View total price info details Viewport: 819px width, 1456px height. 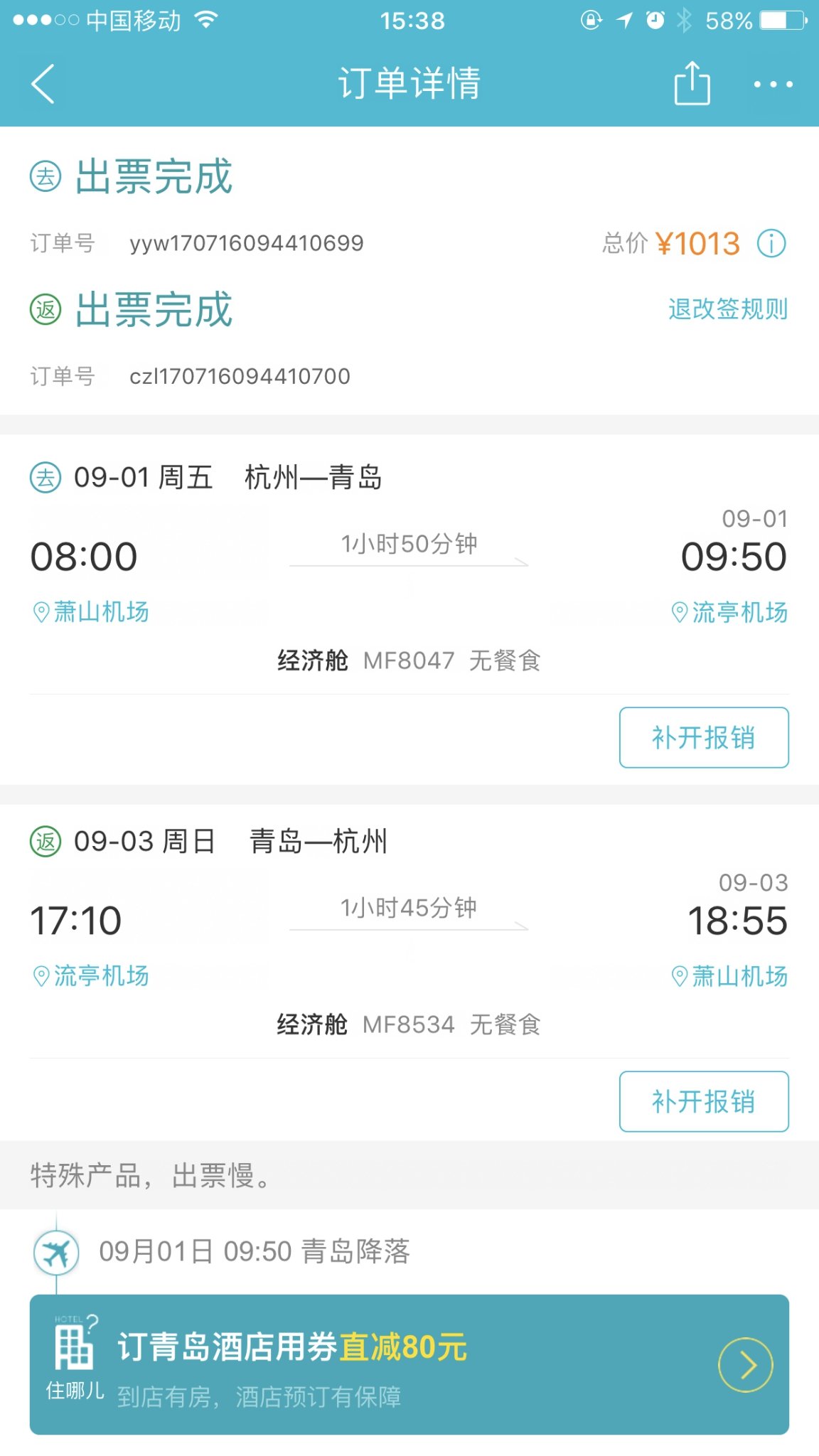(x=771, y=244)
